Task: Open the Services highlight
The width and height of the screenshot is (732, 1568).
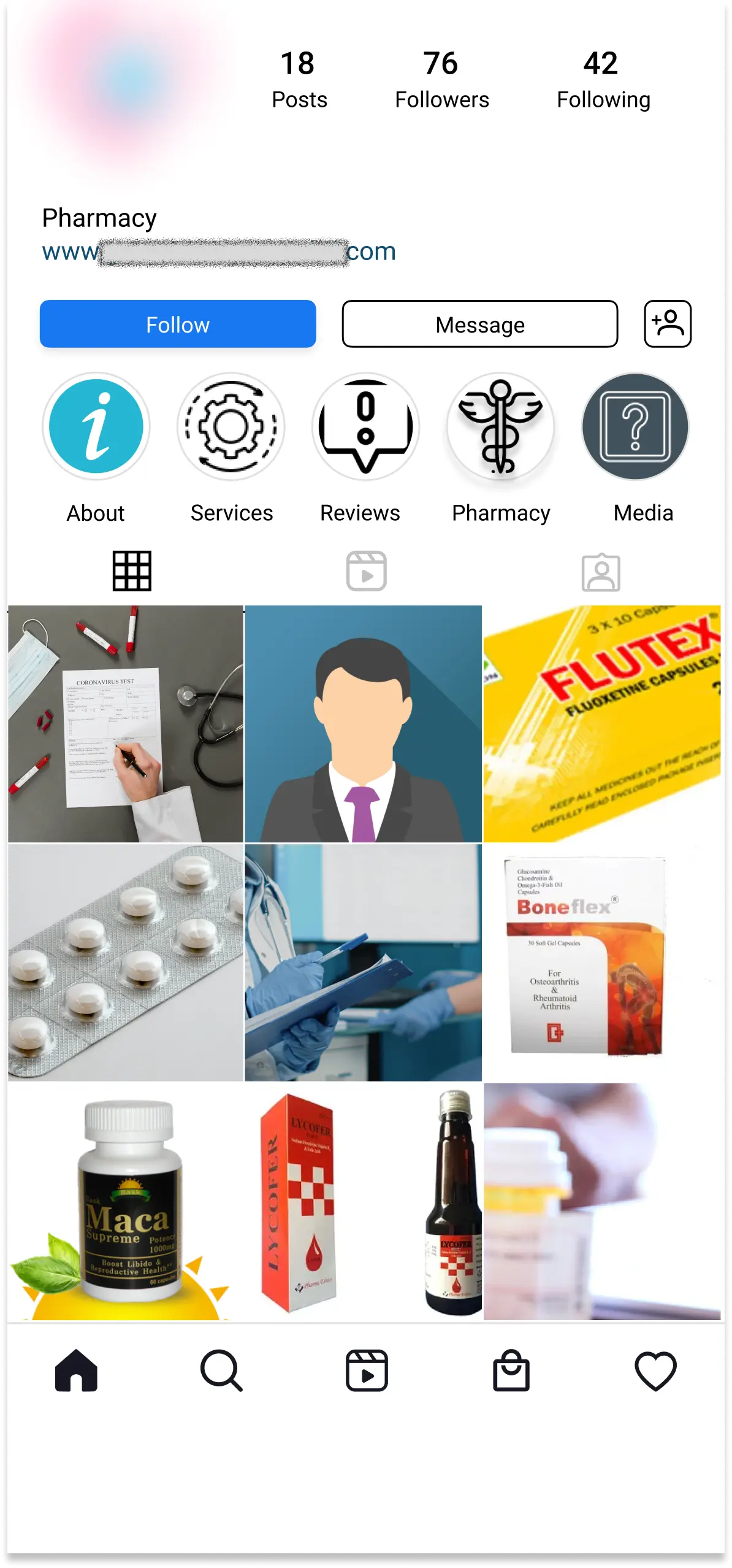Action: pos(231,426)
